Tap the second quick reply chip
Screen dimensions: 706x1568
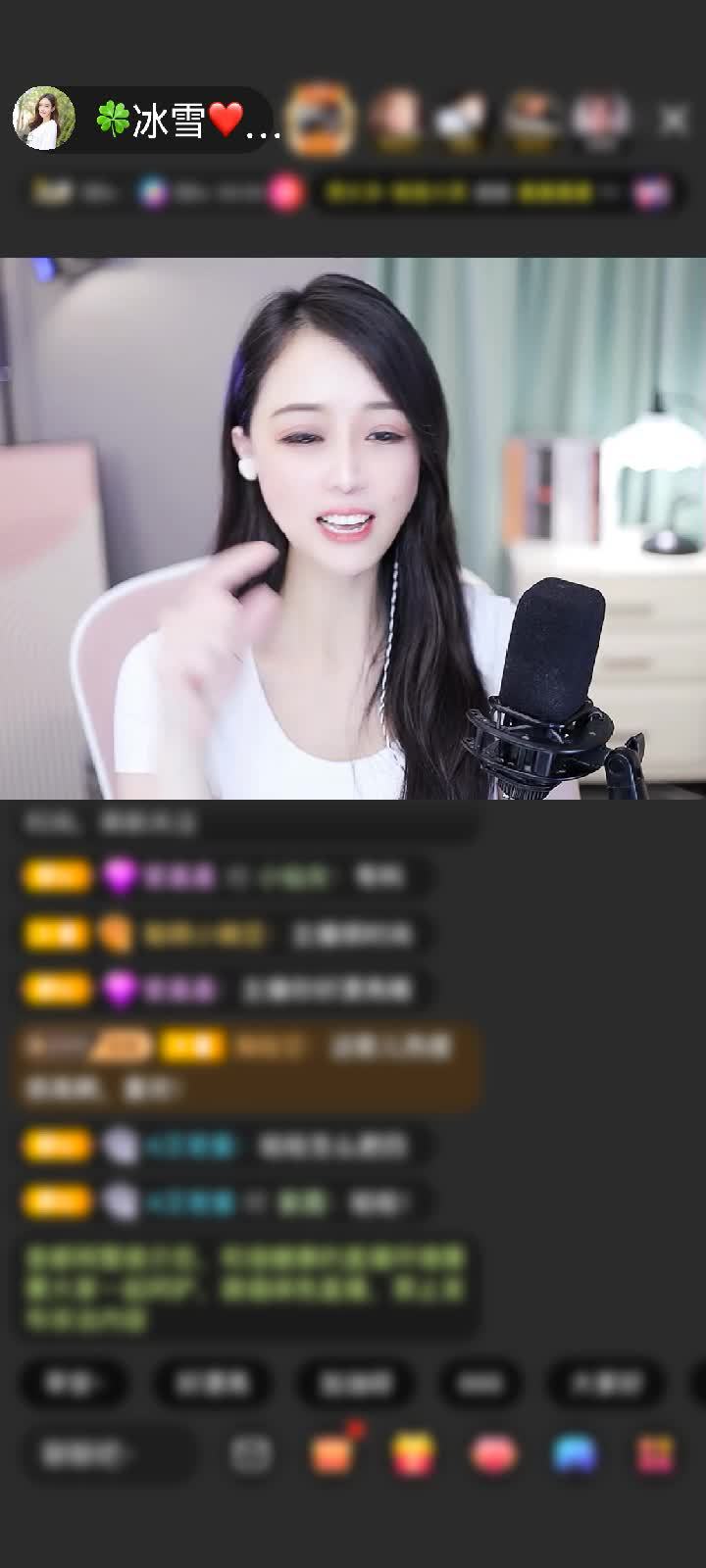[212, 1383]
